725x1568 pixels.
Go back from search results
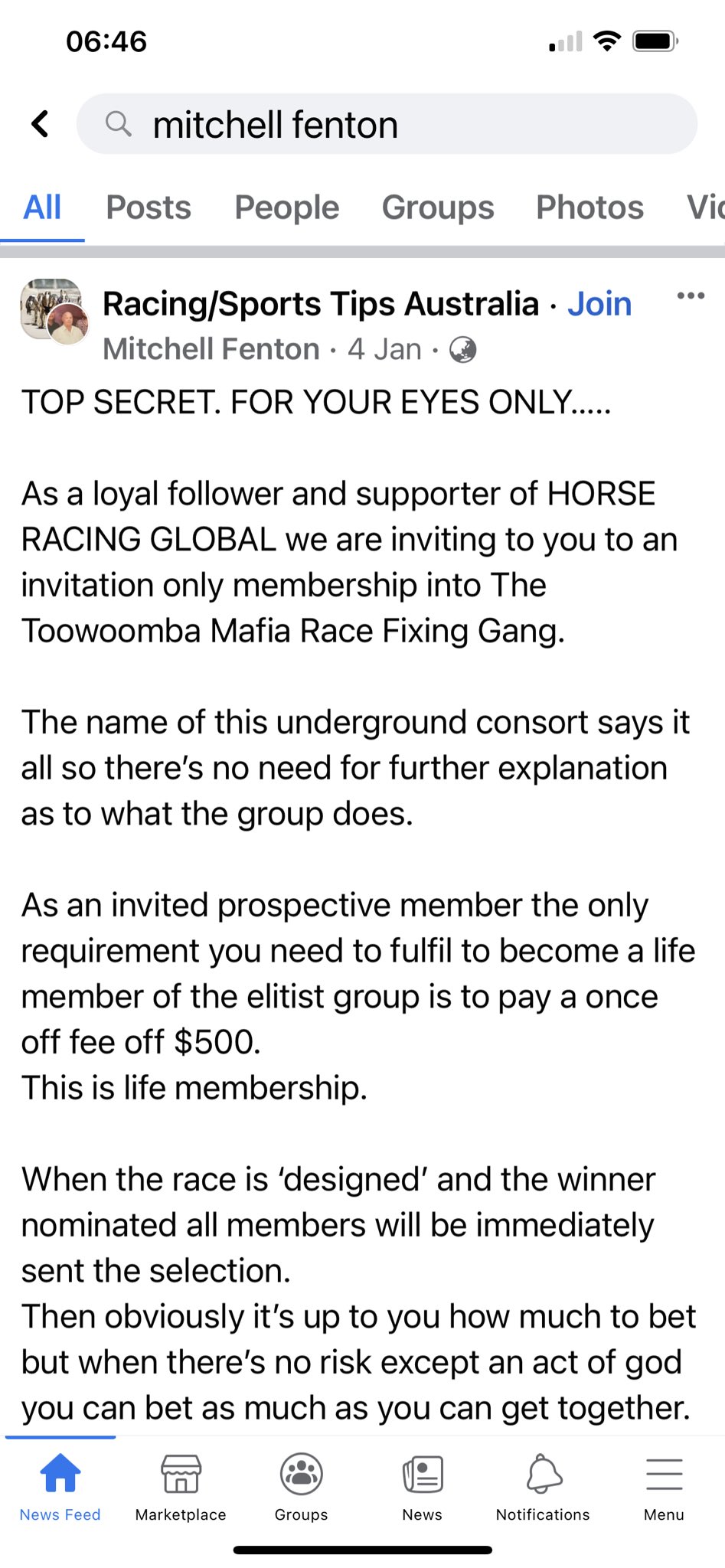(x=40, y=124)
